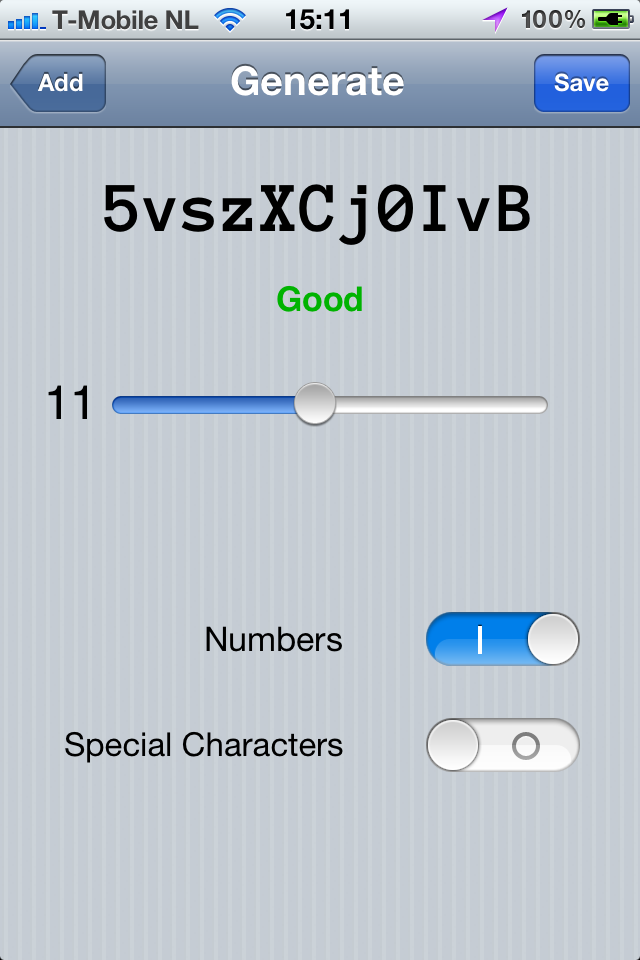
Task: Go back to the Add screen
Action: 59,83
